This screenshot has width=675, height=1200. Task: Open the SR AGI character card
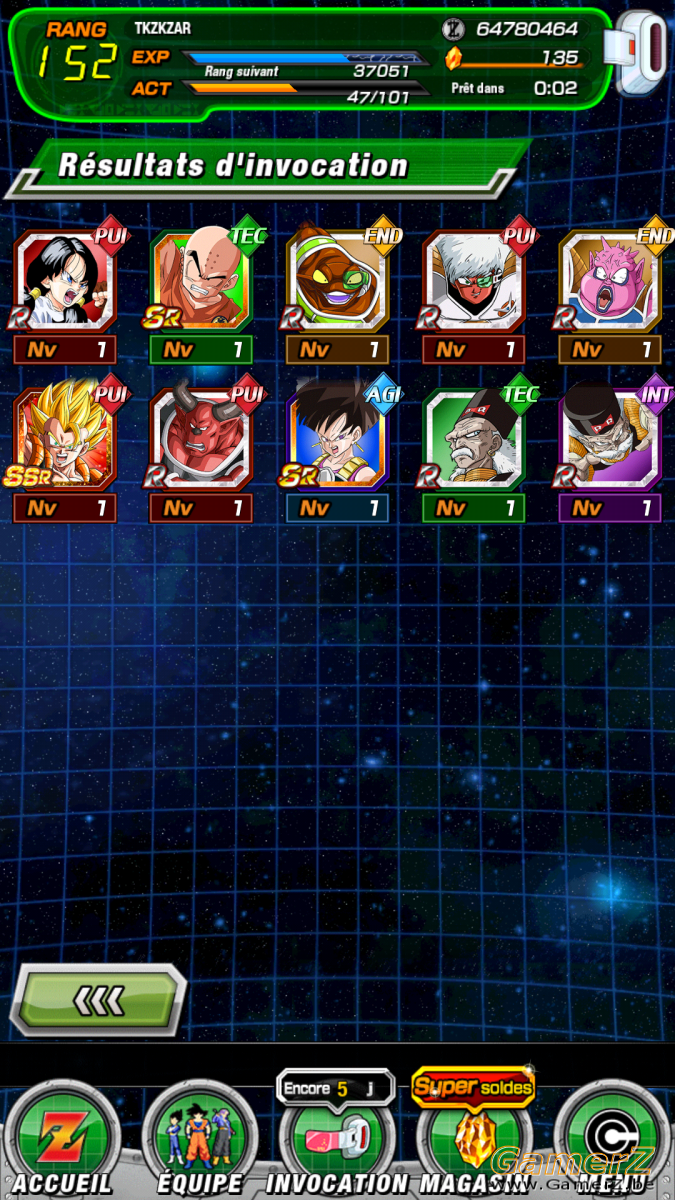[x=336, y=438]
